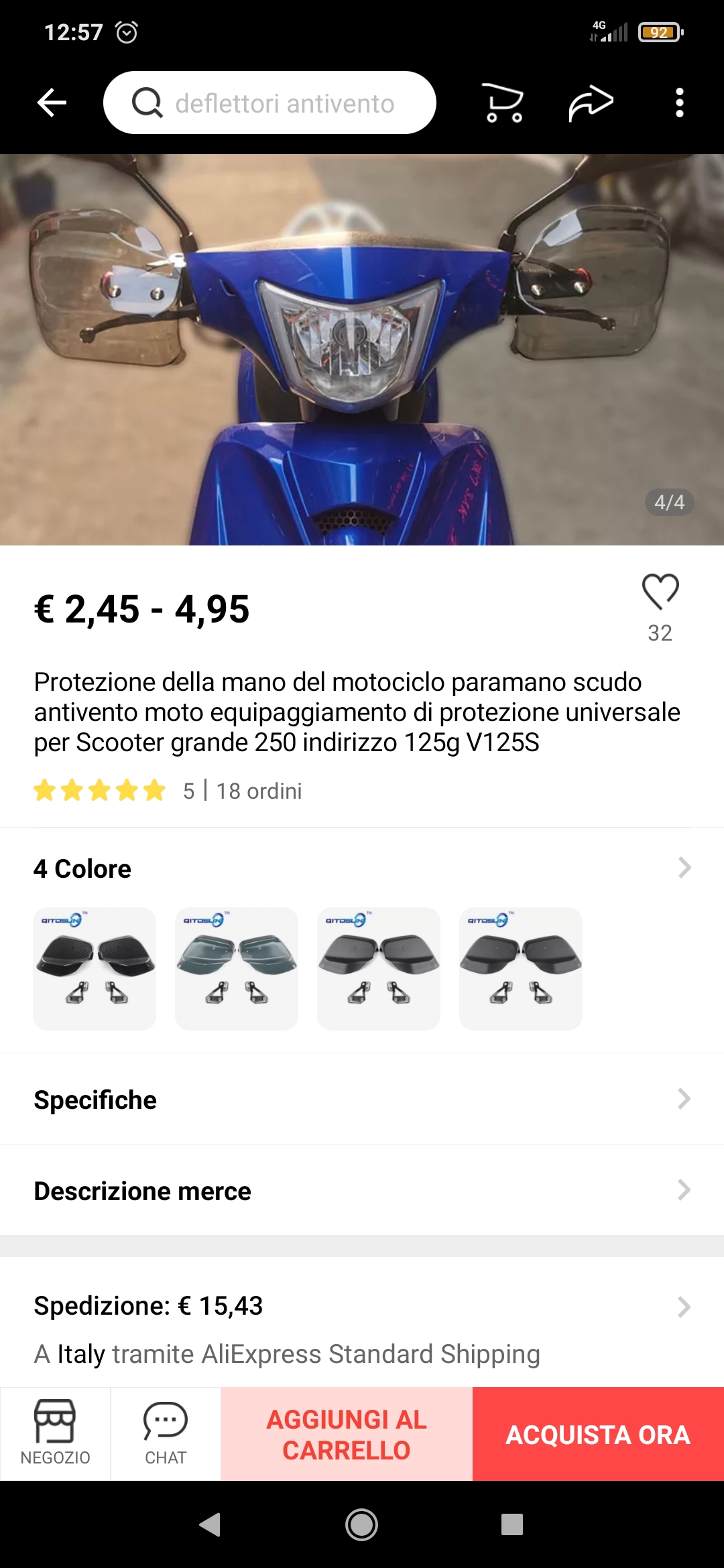The height and width of the screenshot is (1568, 724).
Task: Pick the third color variant thumbnail
Action: click(x=379, y=968)
